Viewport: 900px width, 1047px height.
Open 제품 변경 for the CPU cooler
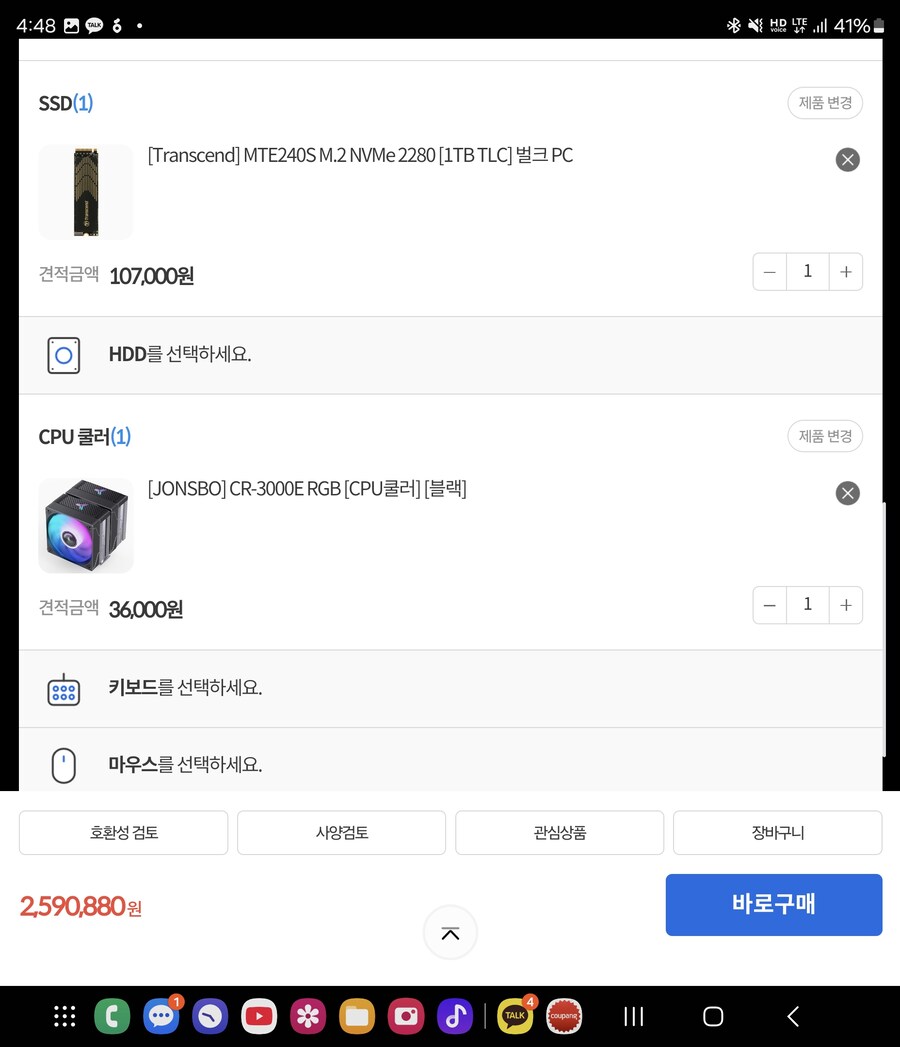[x=825, y=435]
